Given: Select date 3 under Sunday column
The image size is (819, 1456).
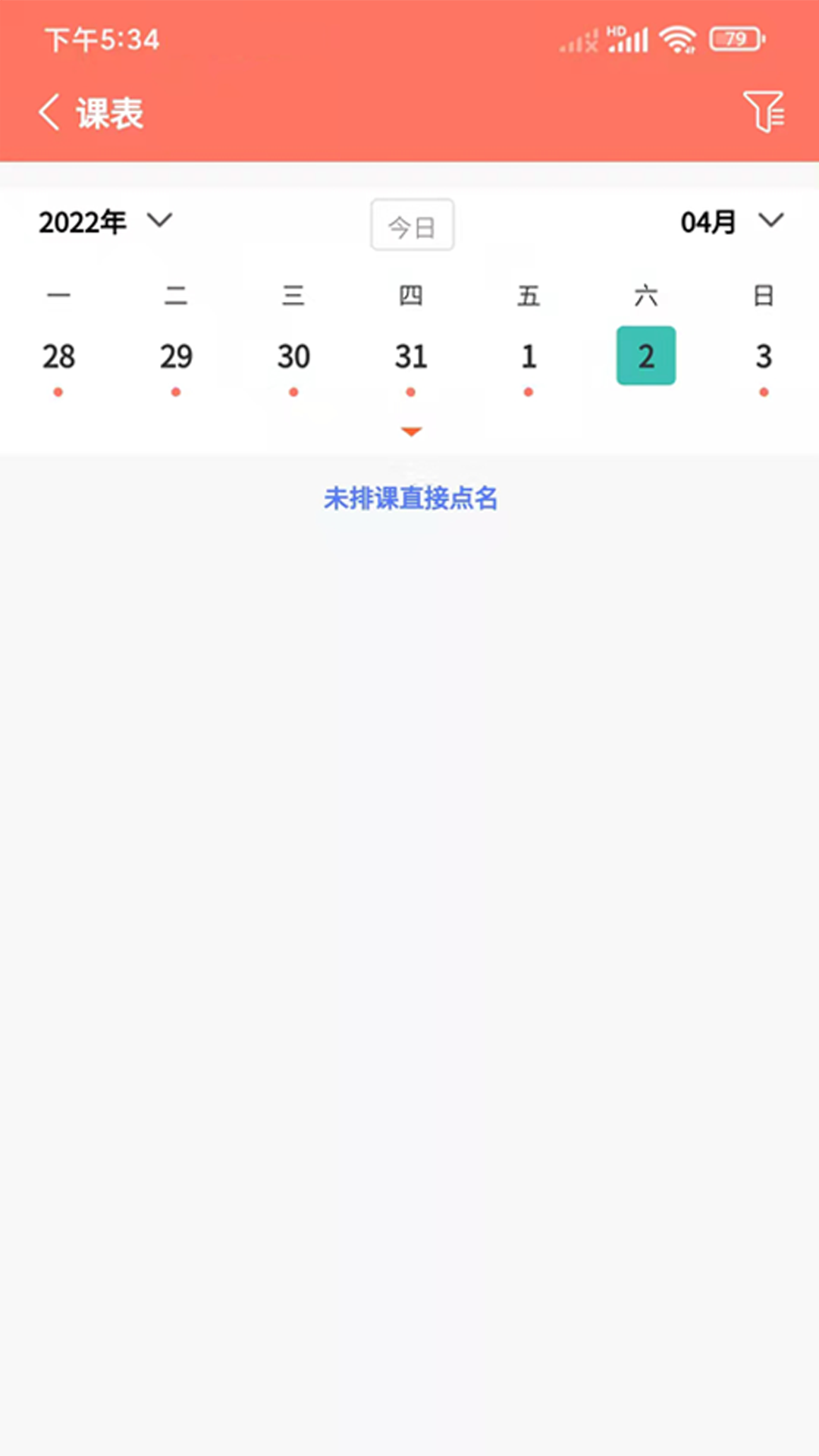Looking at the screenshot, I should tap(764, 355).
